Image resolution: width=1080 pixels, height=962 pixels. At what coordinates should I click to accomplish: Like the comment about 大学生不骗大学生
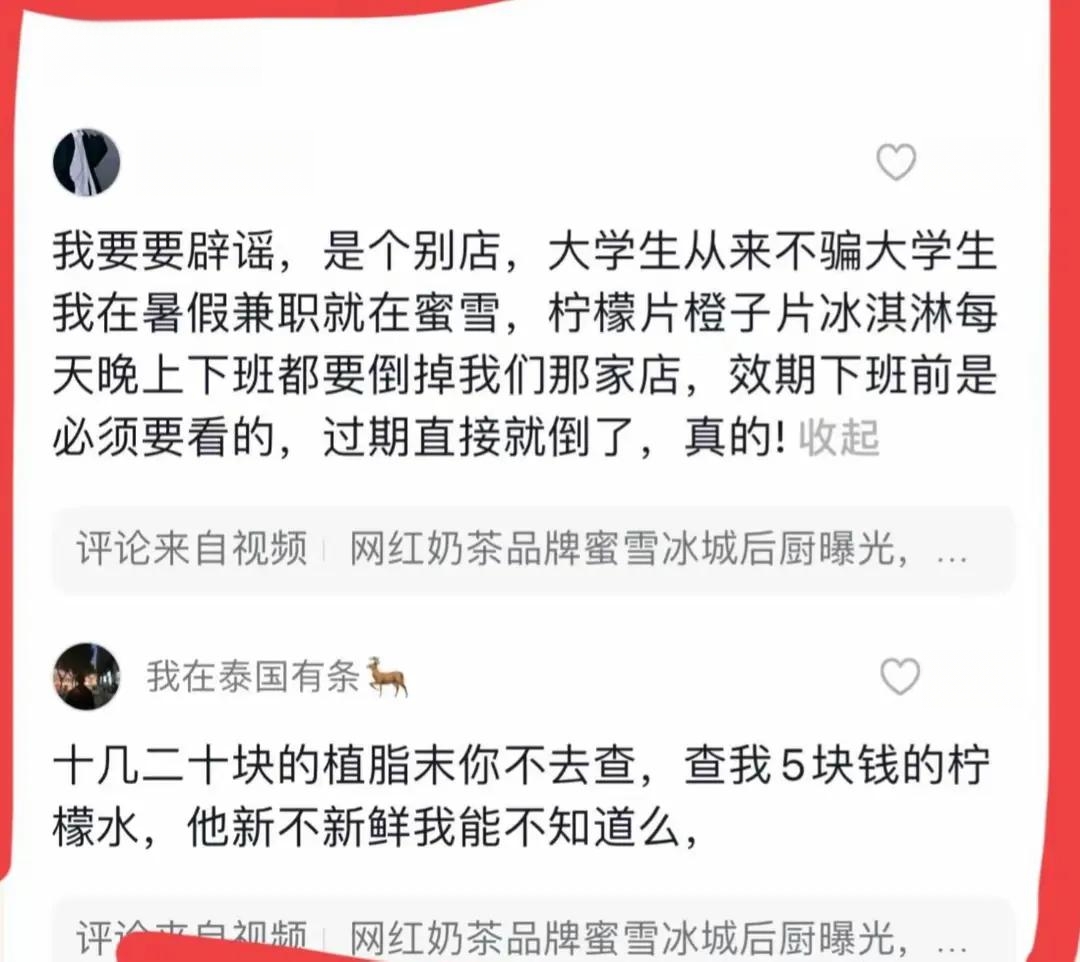pos(896,162)
